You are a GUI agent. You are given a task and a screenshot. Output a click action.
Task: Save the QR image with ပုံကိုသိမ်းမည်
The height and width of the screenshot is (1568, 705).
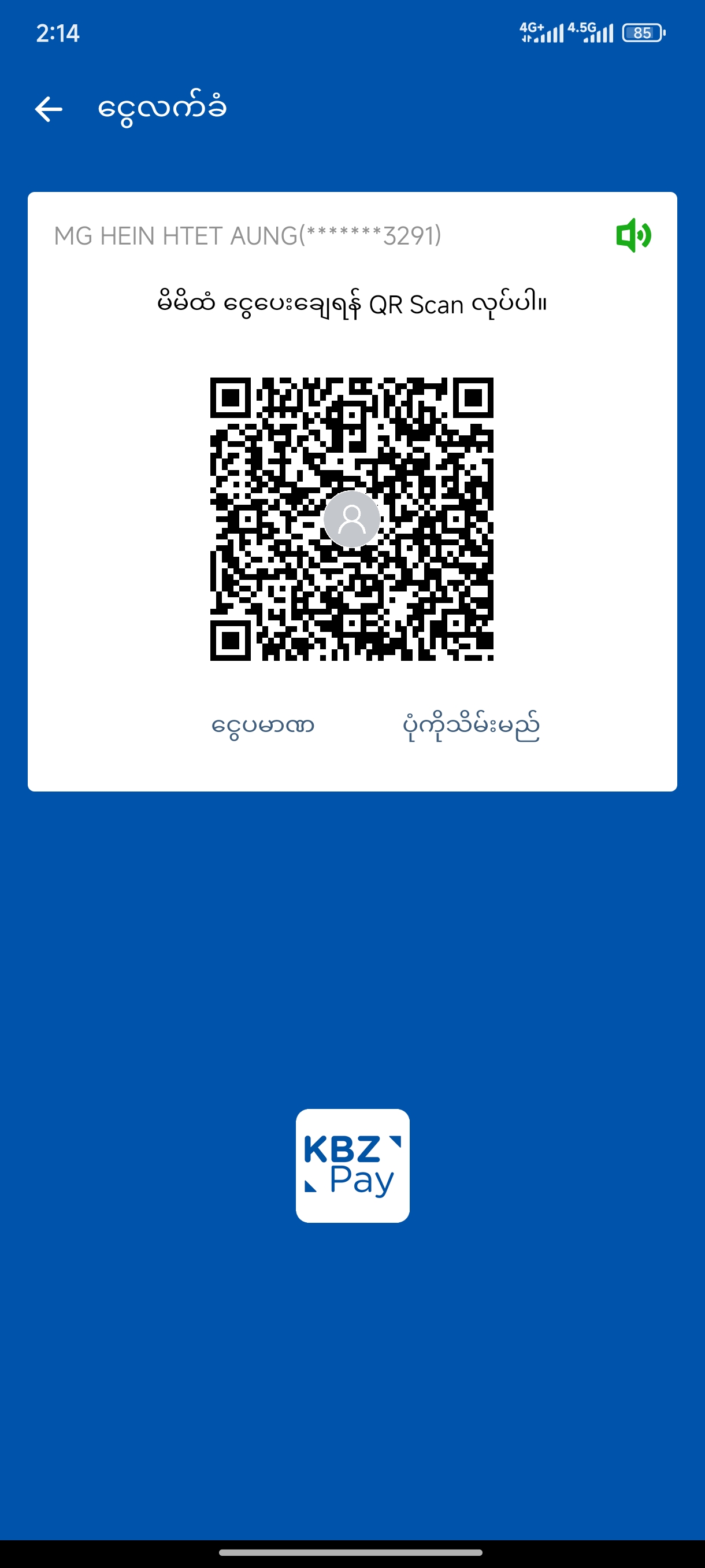coord(471,726)
